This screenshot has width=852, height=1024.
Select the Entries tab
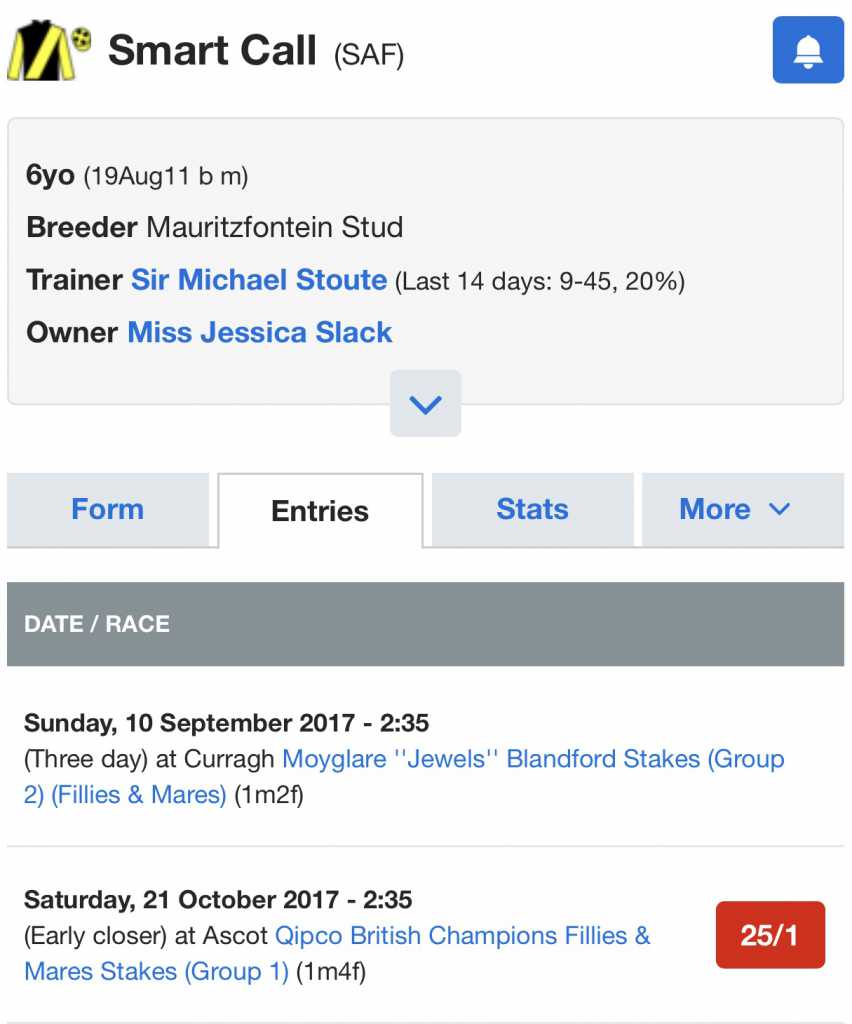pos(320,511)
